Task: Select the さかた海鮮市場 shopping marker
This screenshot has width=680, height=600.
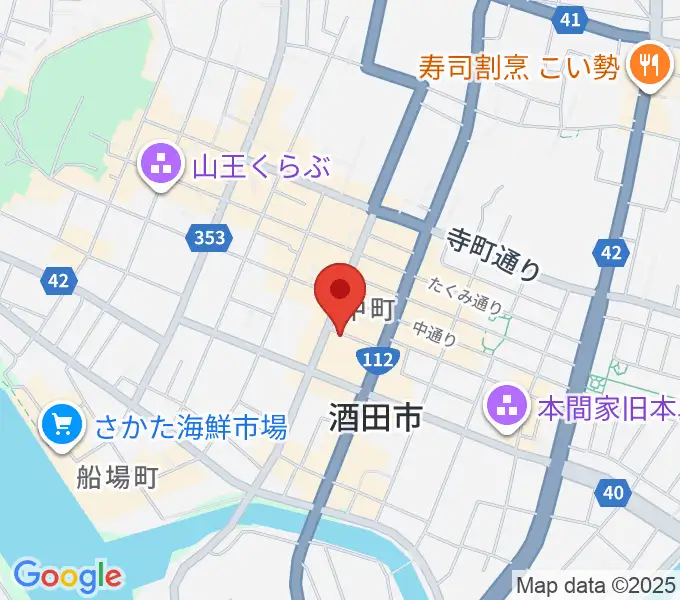Action: (62, 427)
